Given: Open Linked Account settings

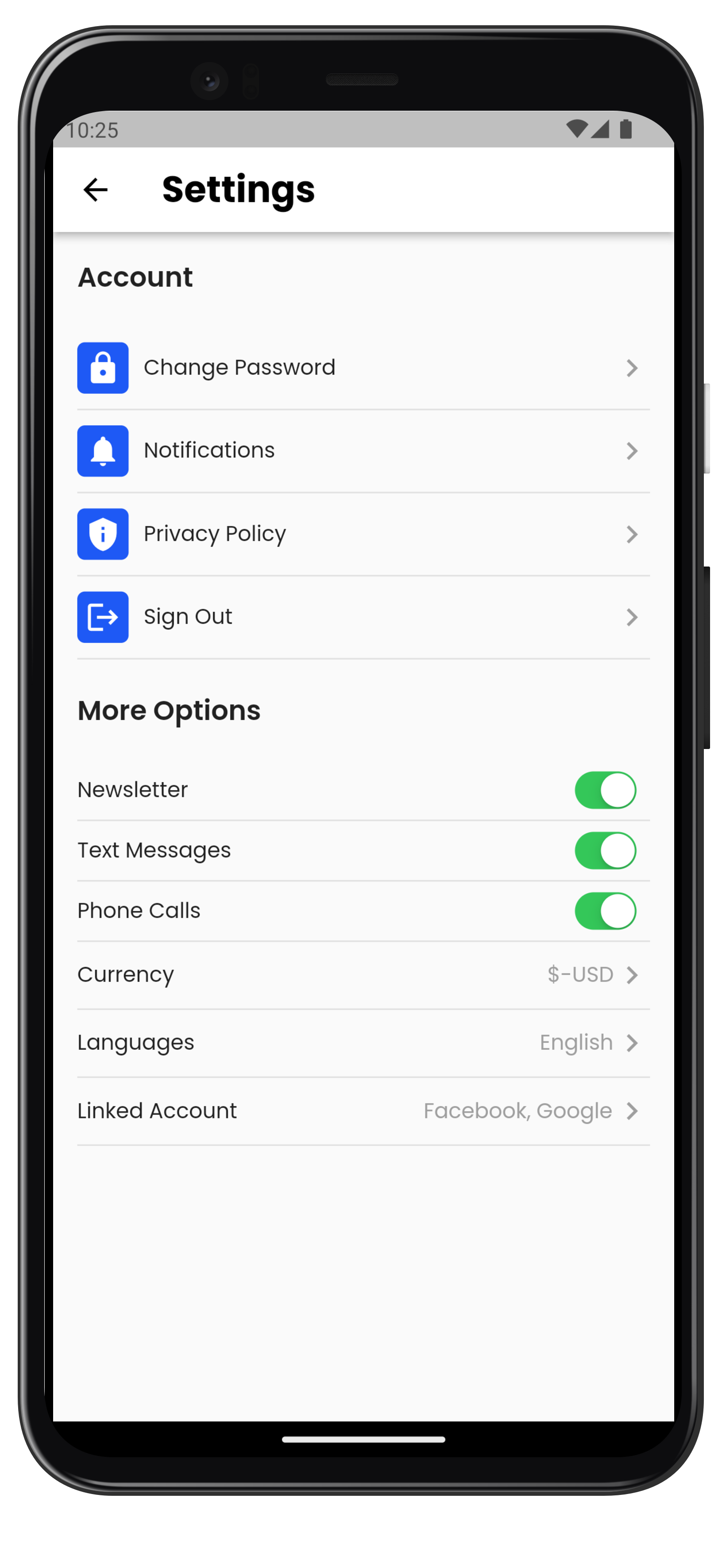Looking at the screenshot, I should point(363,1111).
